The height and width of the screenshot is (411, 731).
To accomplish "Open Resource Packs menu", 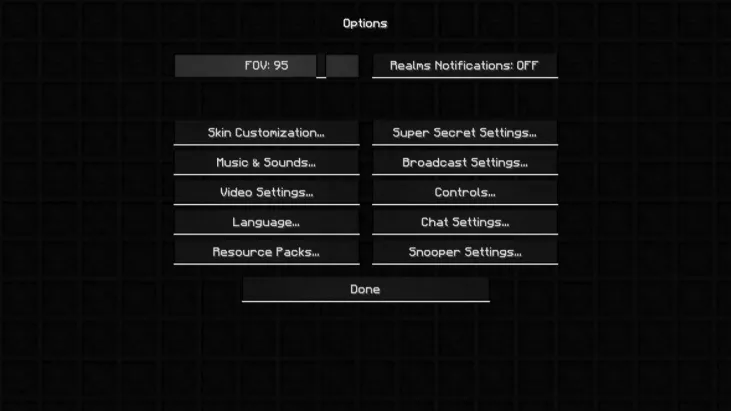I will (x=266, y=252).
